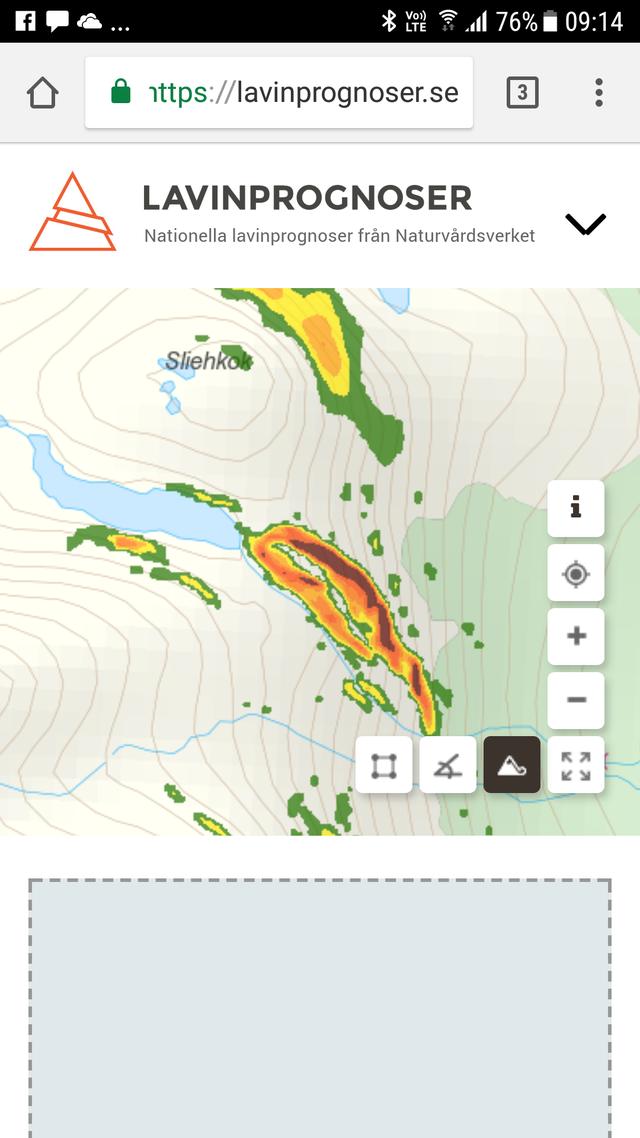Screen dimensions: 640x1138
Task: Zoom in on the map
Action: pyautogui.click(x=576, y=636)
